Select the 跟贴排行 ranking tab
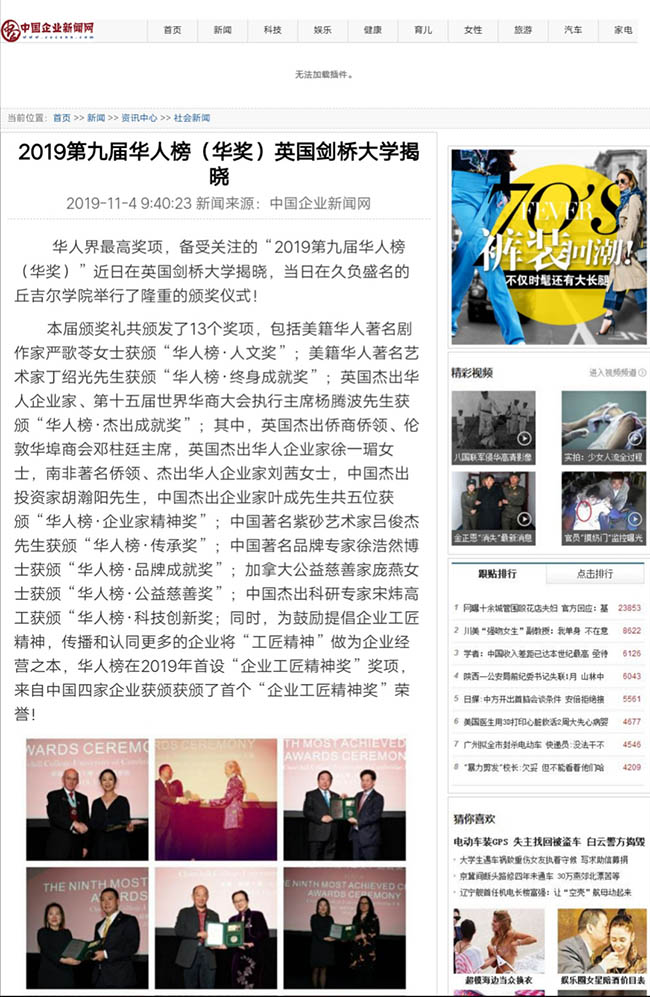This screenshot has height=997, width=650. point(497,574)
